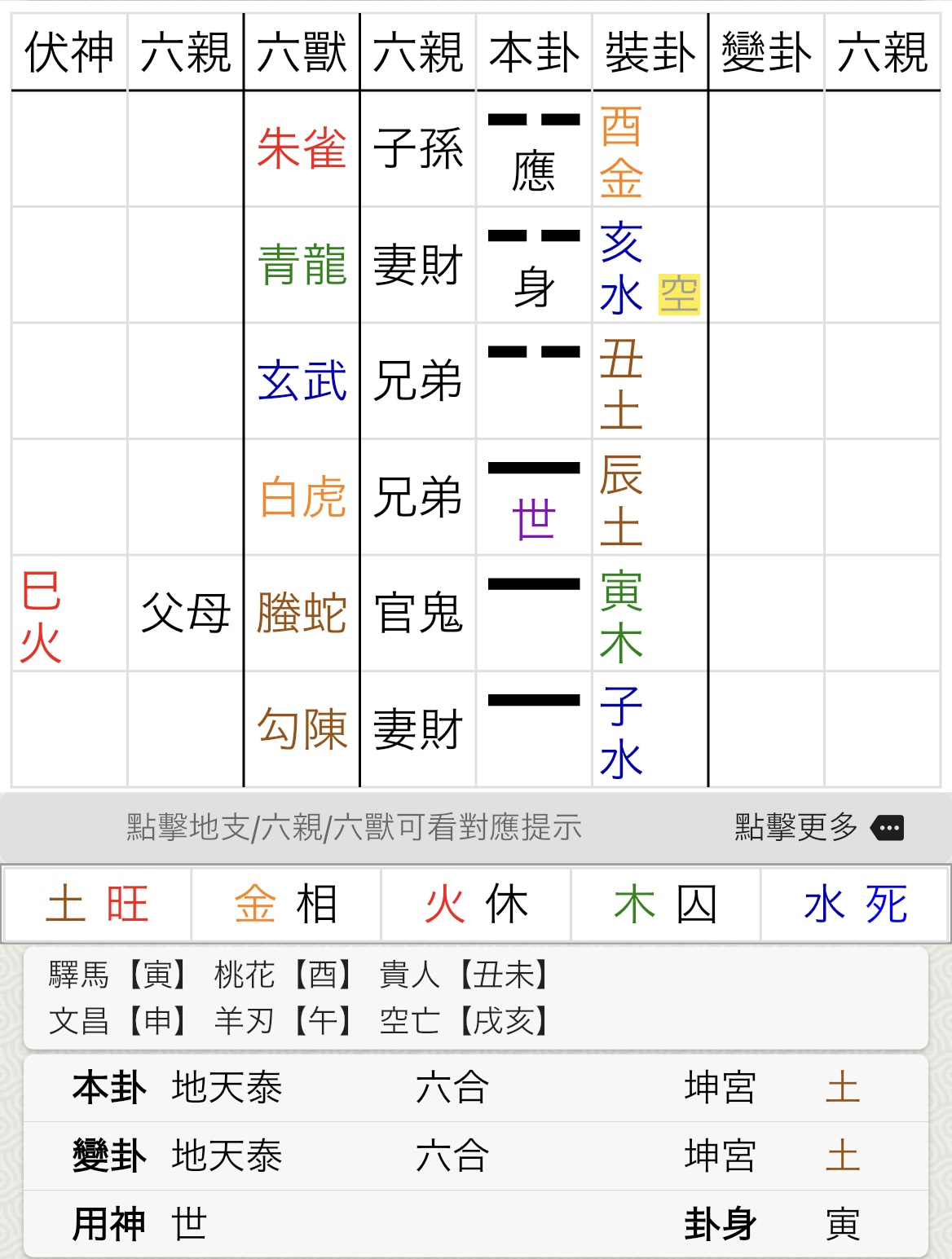Image resolution: width=952 pixels, height=1259 pixels.
Task: Show hint for 寅木 branch
Action: [621, 616]
